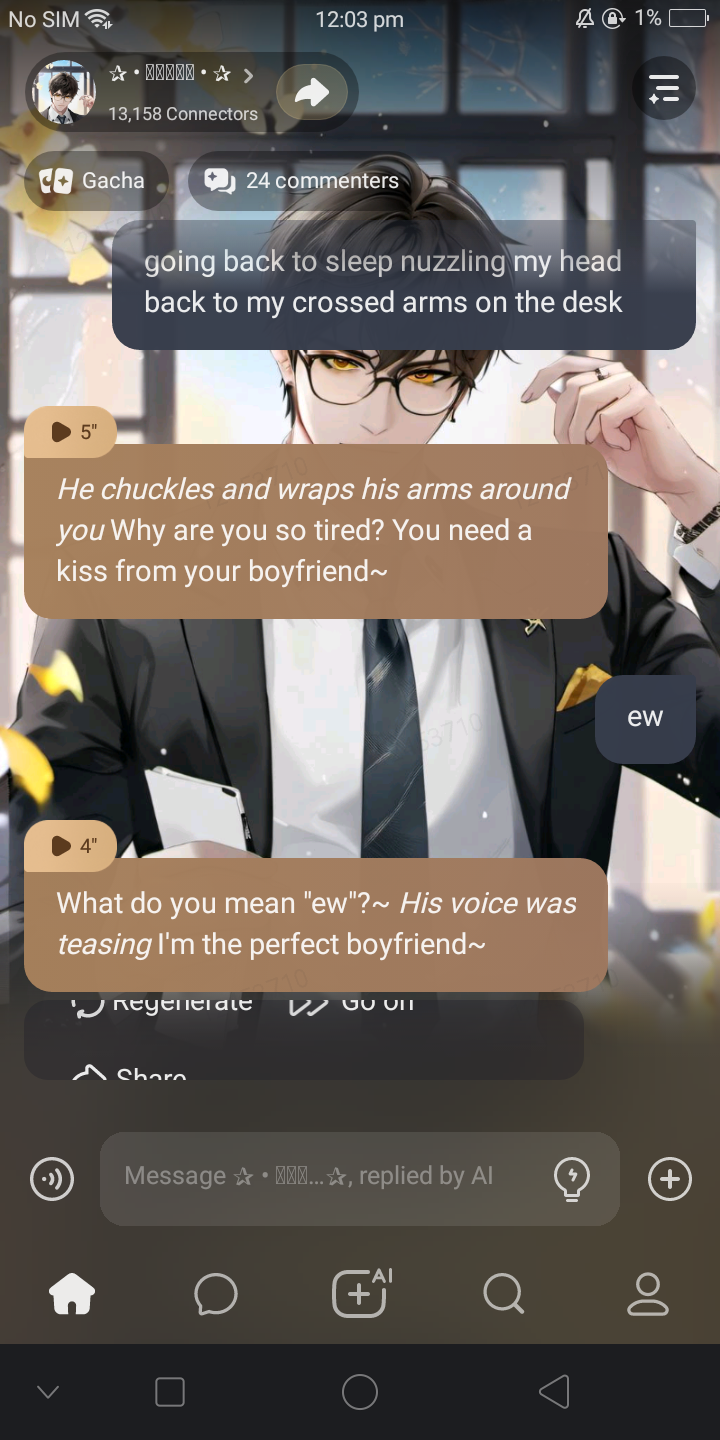Go back using the system back button
720x1440 pixels.
tap(553, 1392)
